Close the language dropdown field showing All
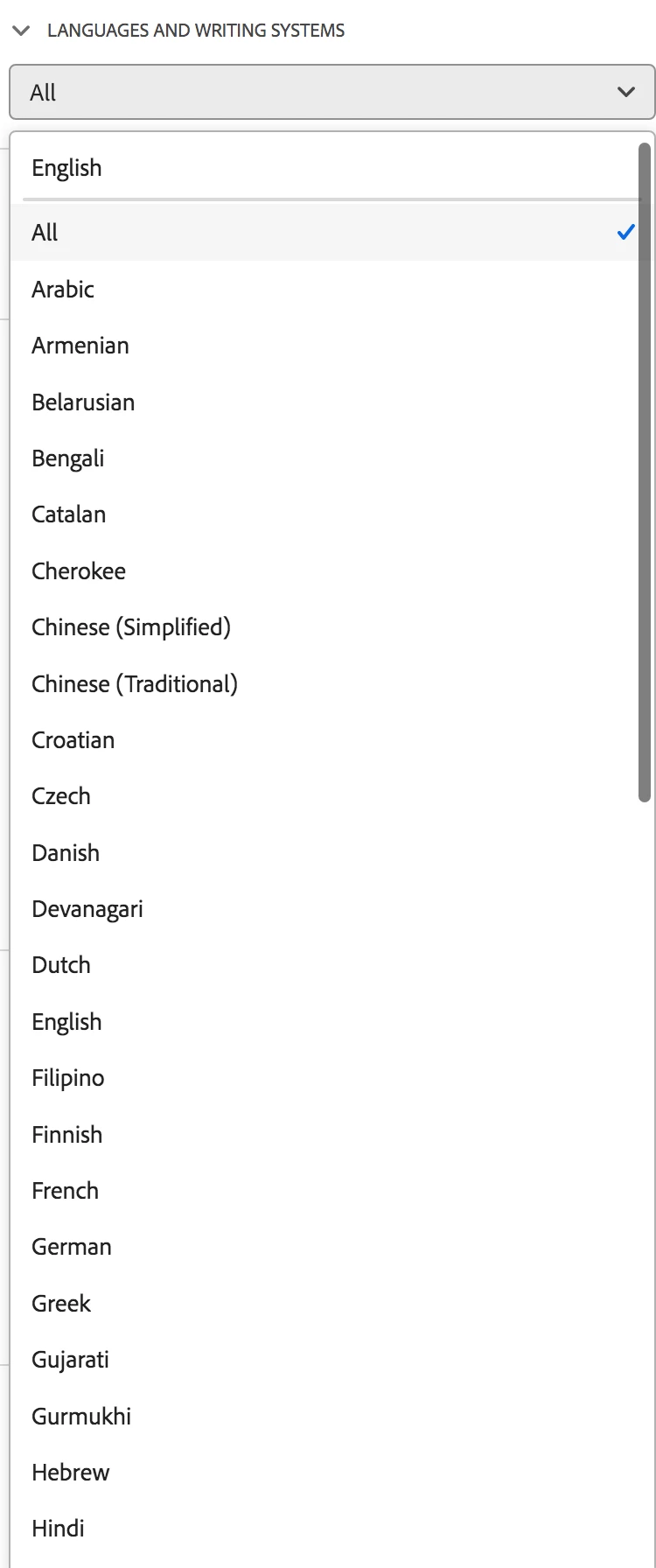656x1568 pixels. tap(331, 92)
